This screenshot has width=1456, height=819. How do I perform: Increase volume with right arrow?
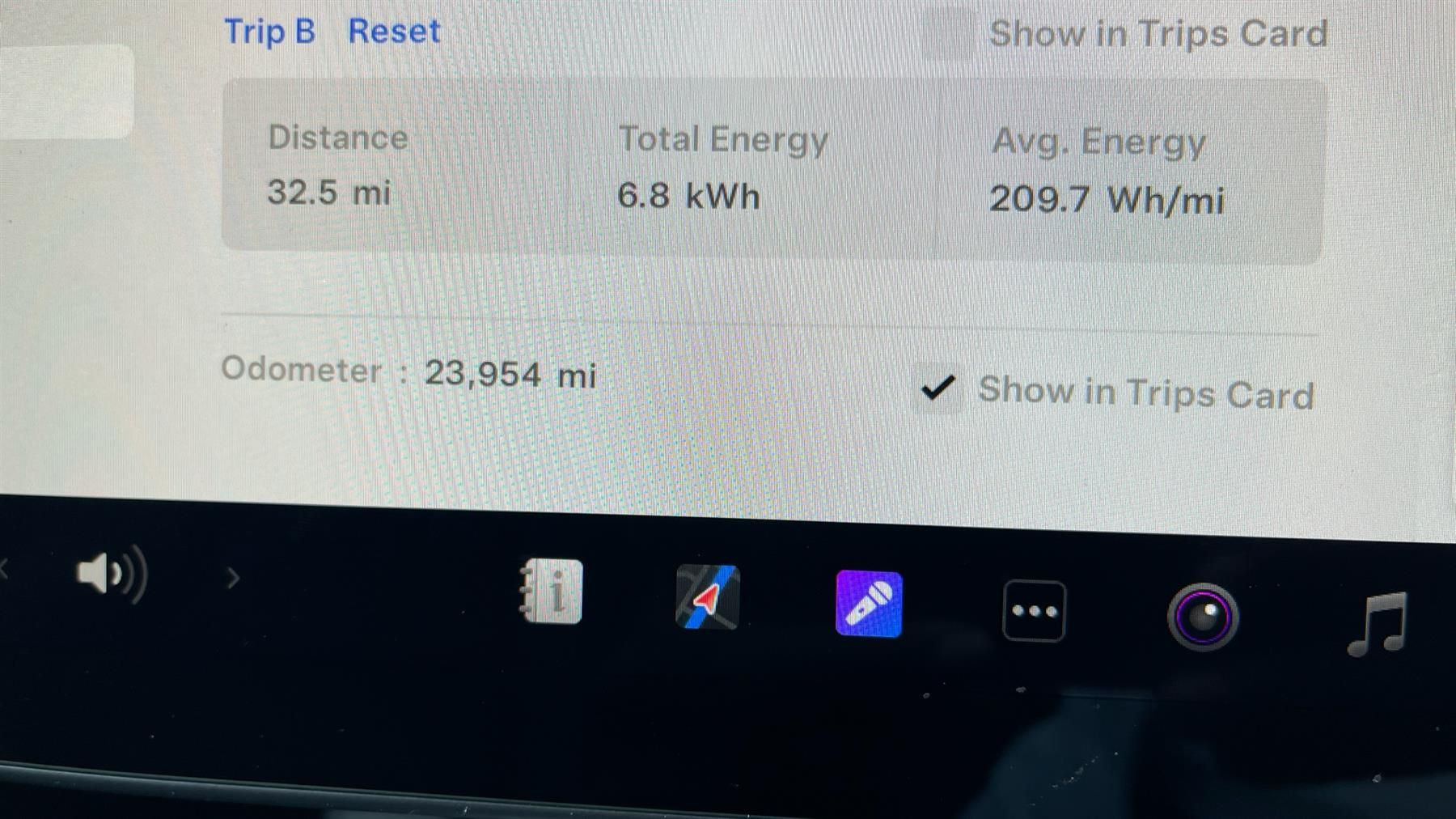point(233,578)
